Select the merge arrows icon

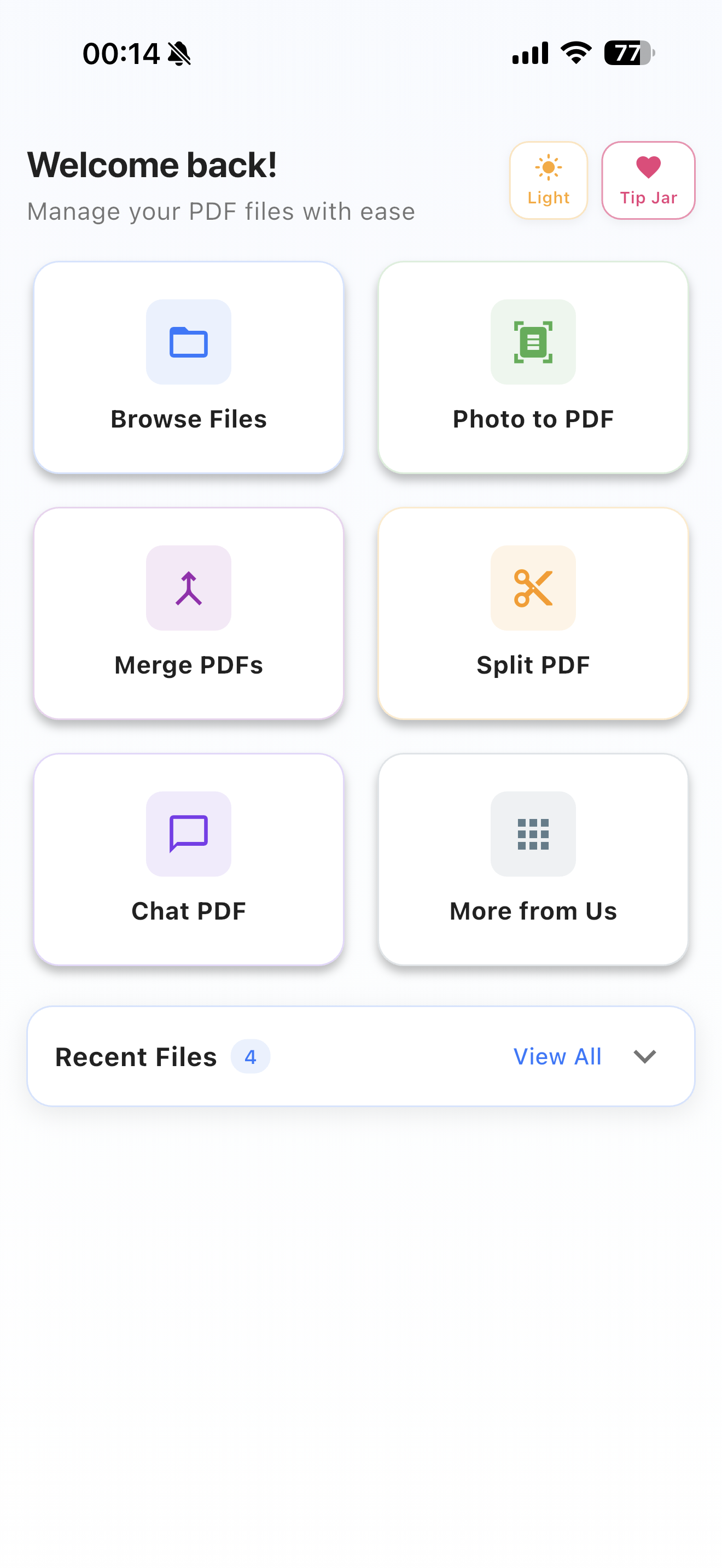[189, 588]
